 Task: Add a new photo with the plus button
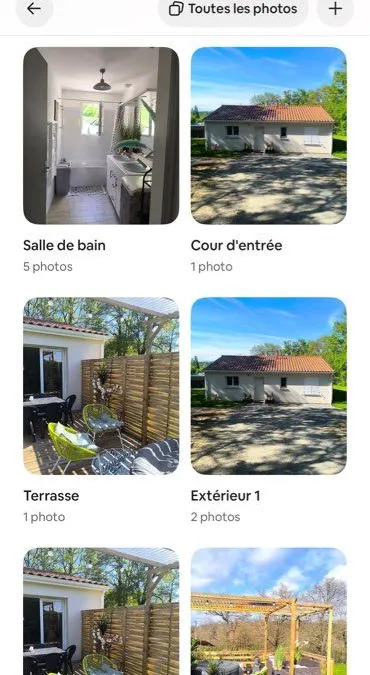click(335, 9)
